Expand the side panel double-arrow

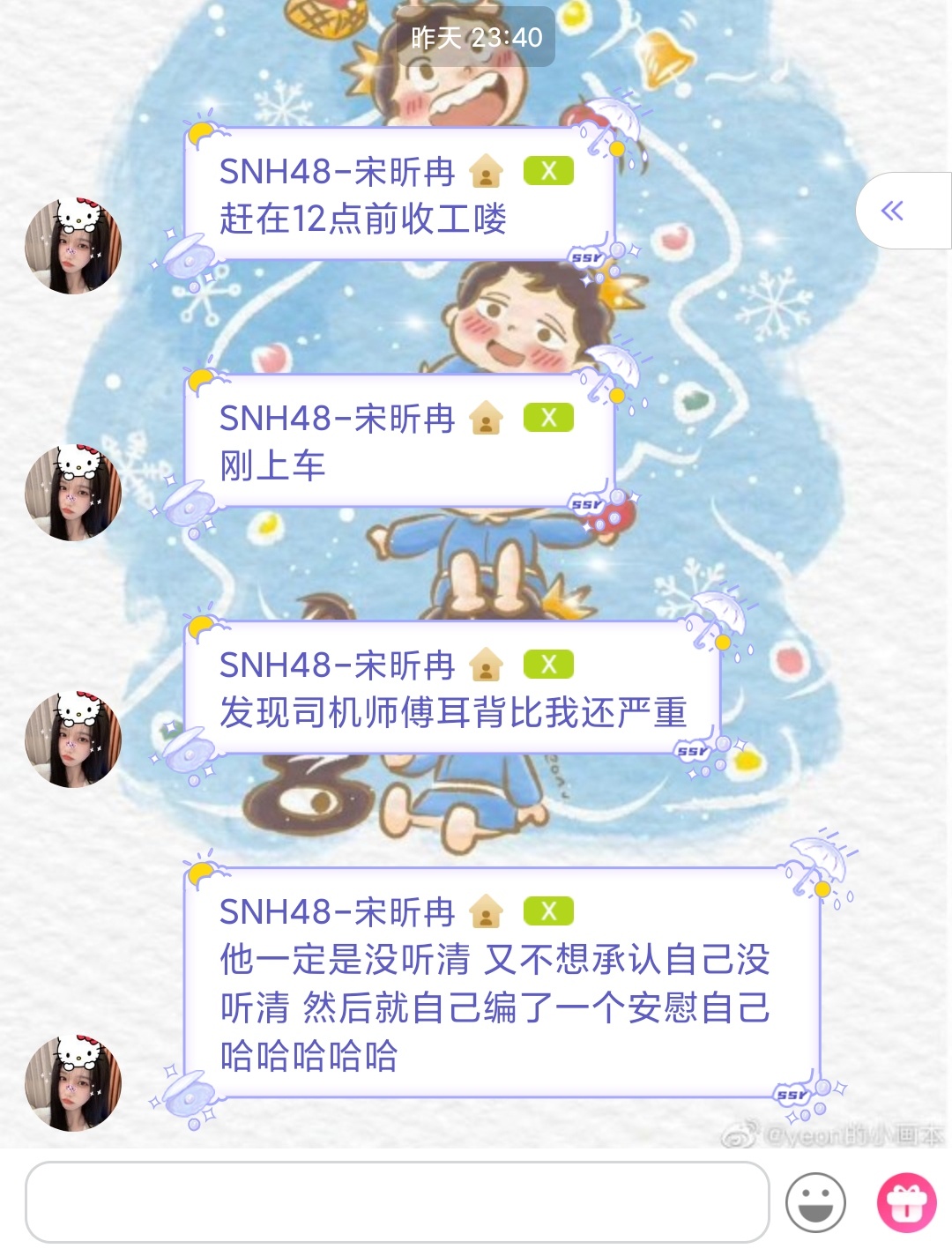click(x=893, y=211)
